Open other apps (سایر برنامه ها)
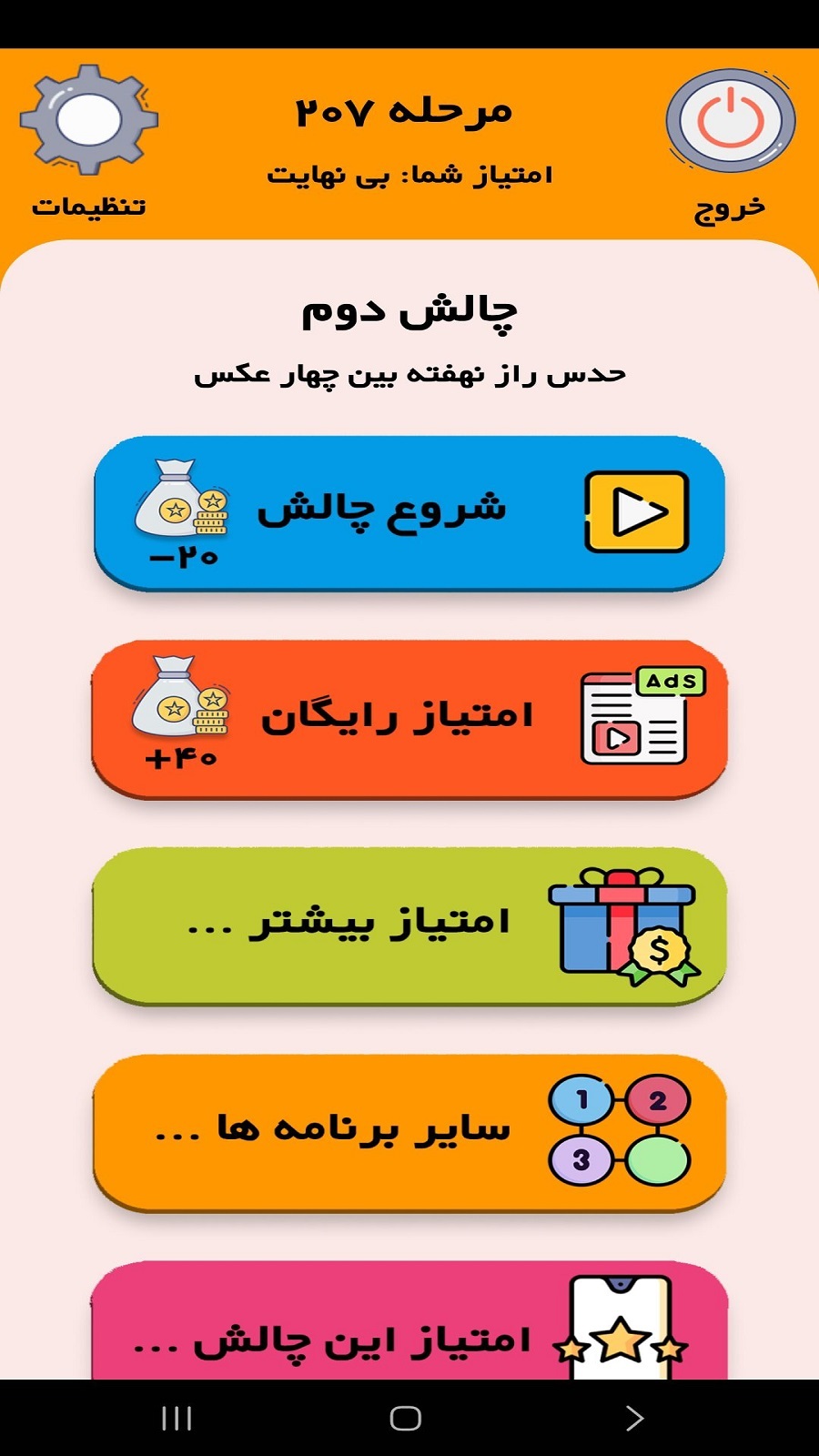 coord(409,1131)
